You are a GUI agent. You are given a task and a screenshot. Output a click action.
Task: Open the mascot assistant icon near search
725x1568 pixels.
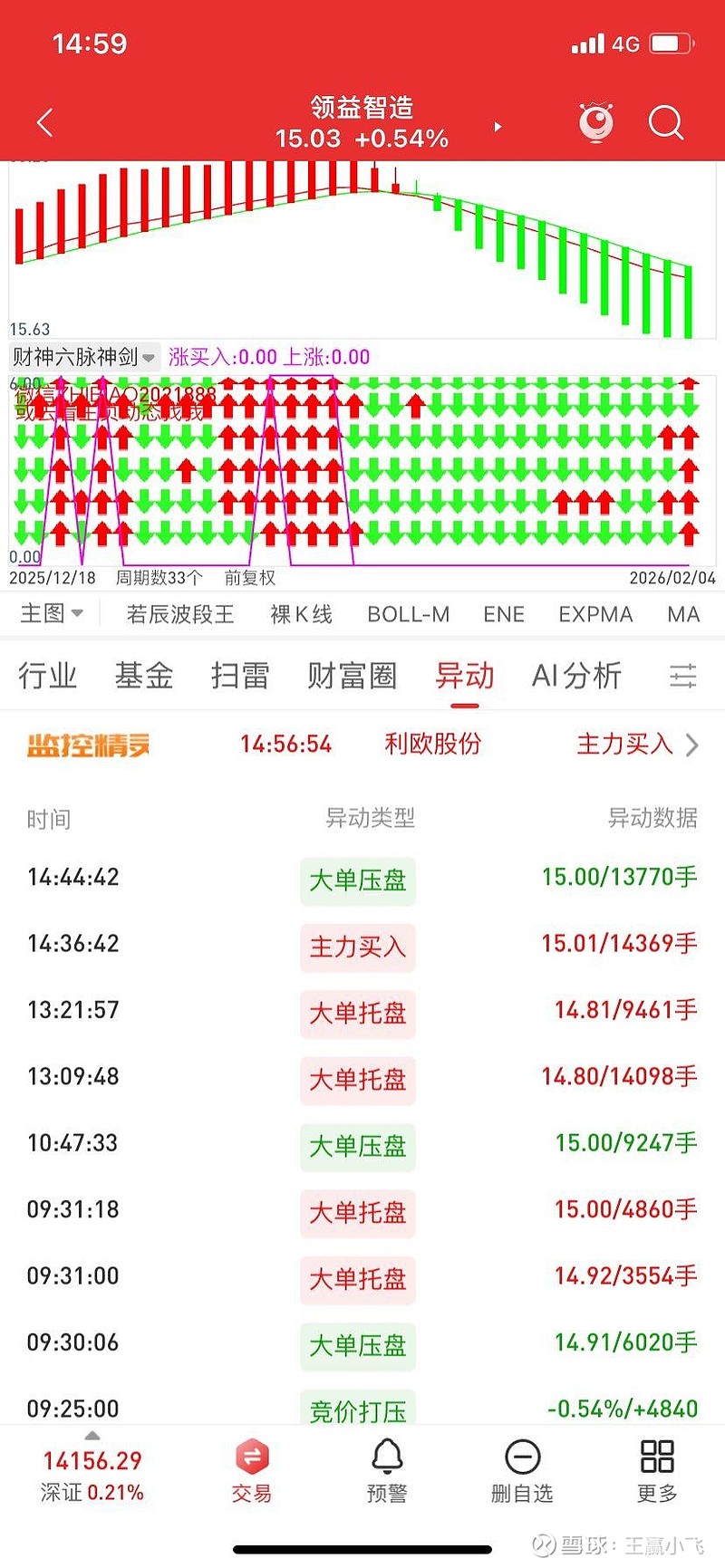tap(596, 122)
